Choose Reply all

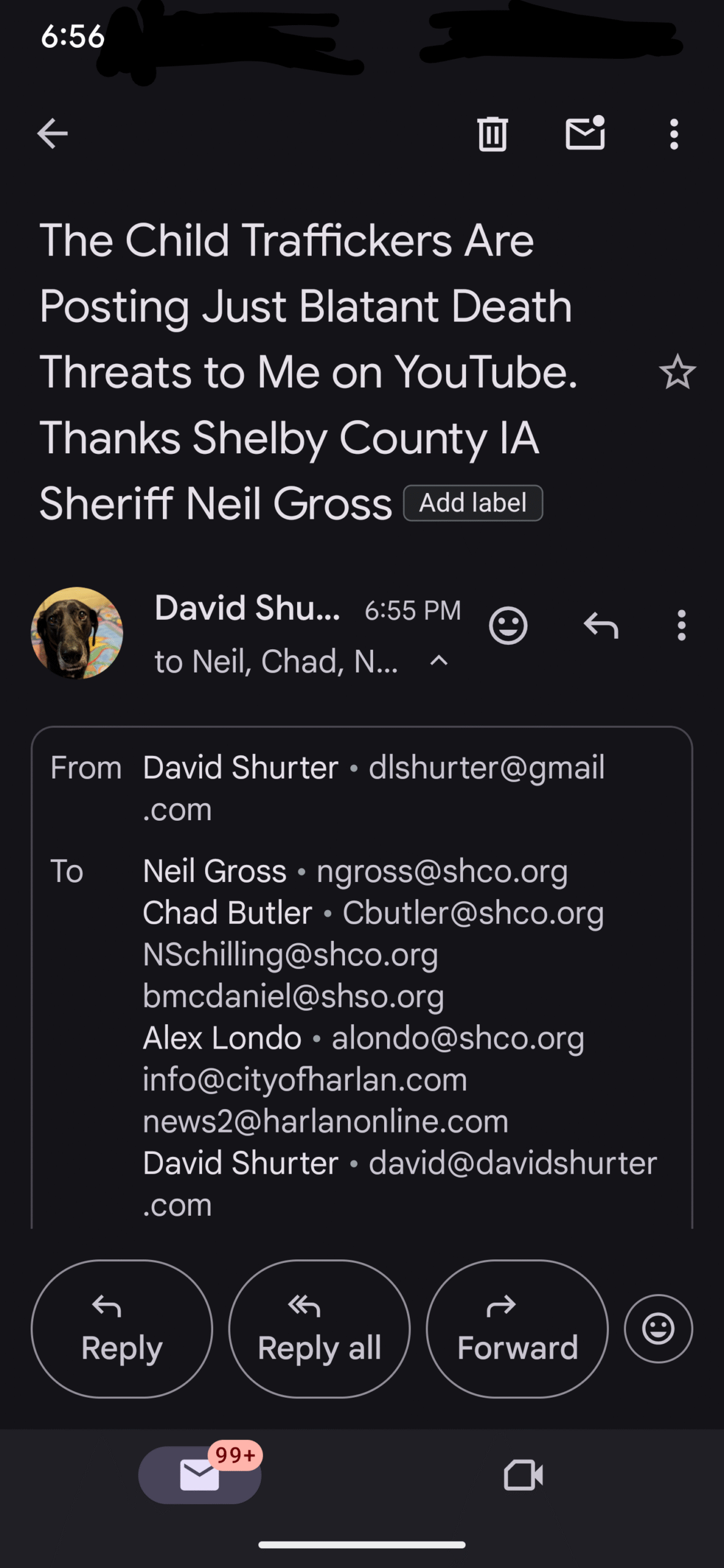point(319,1329)
